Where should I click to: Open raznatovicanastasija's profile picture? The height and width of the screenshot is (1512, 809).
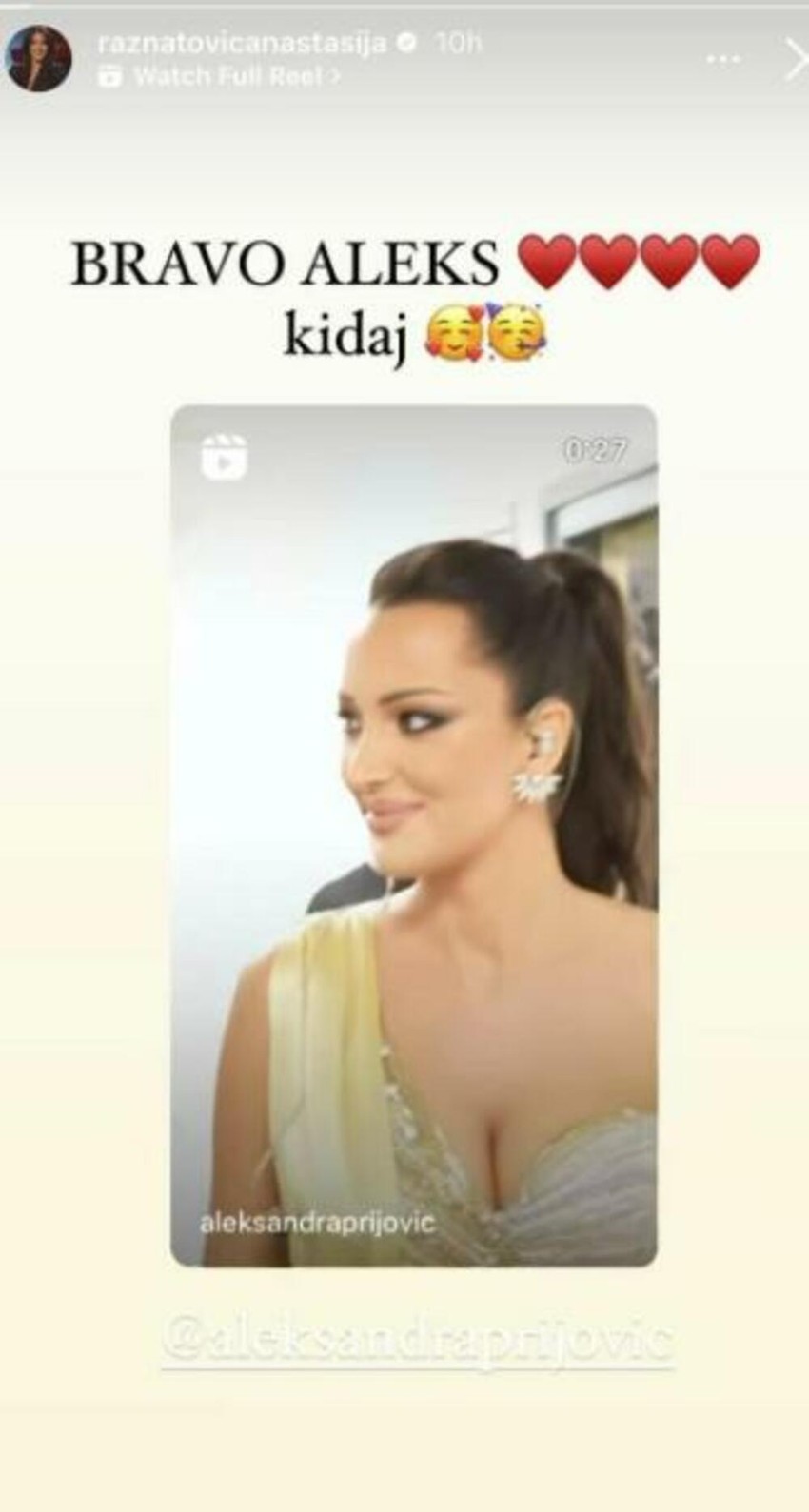coord(39,58)
